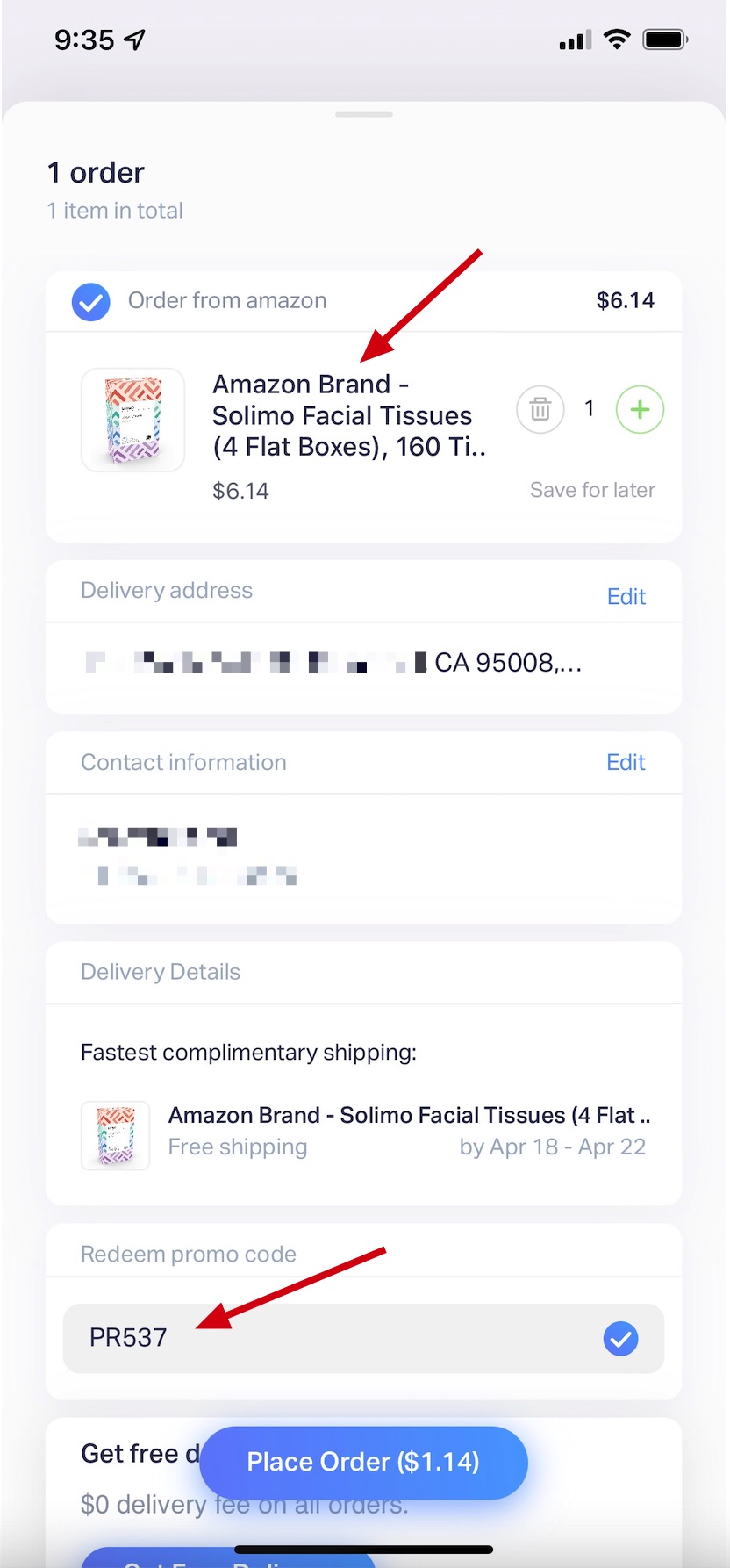
Task: Deselect the Order from amazon checkmark
Action: click(90, 301)
